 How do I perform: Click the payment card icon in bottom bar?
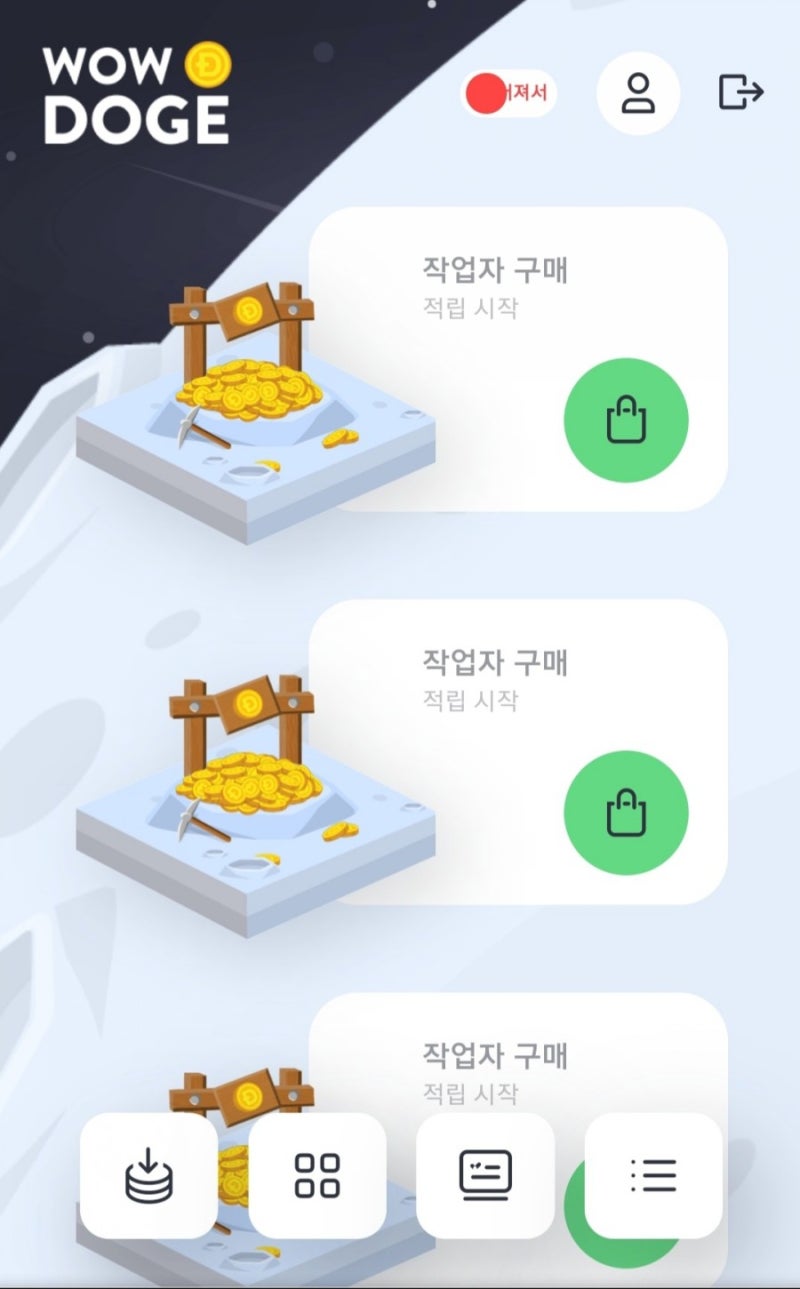(x=486, y=1176)
